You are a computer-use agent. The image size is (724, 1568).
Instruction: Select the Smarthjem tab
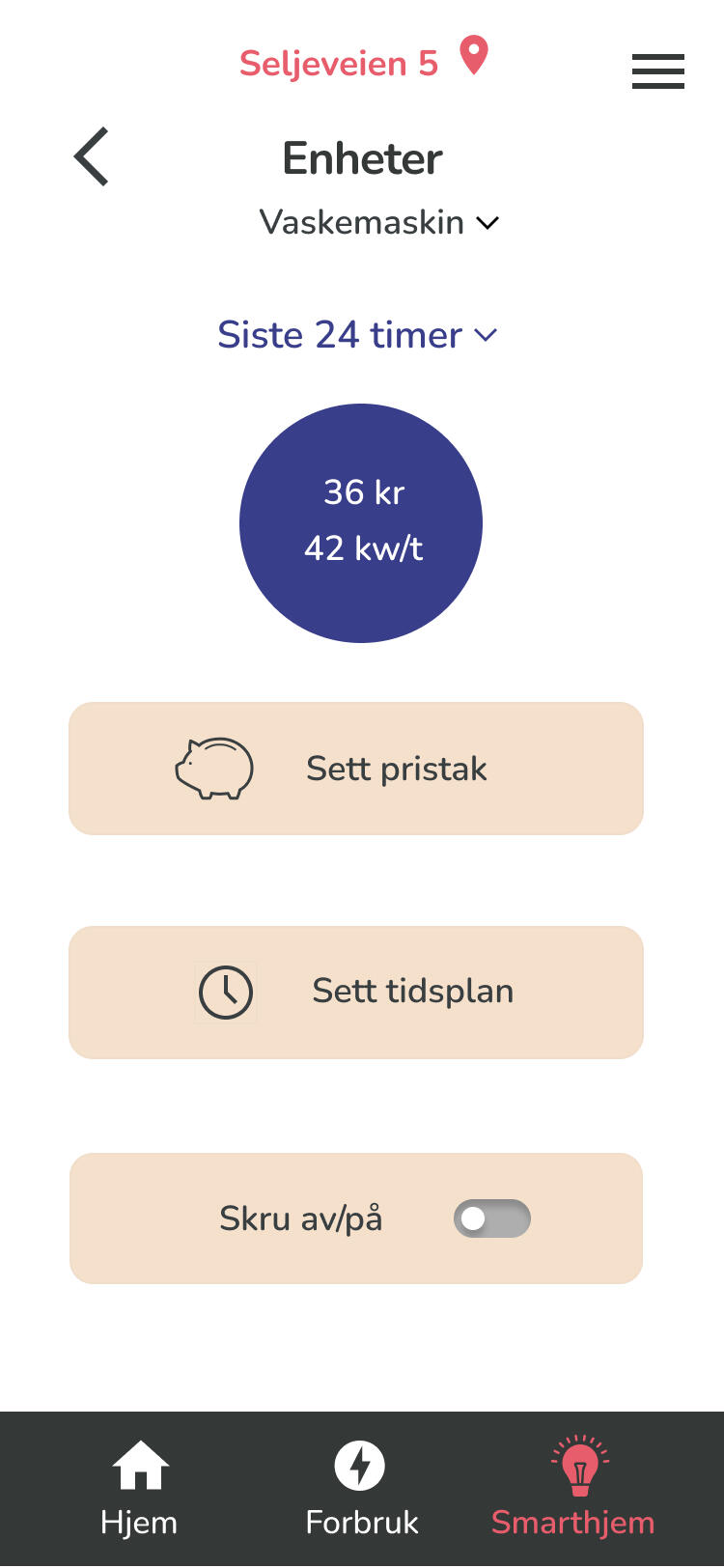tap(573, 1488)
